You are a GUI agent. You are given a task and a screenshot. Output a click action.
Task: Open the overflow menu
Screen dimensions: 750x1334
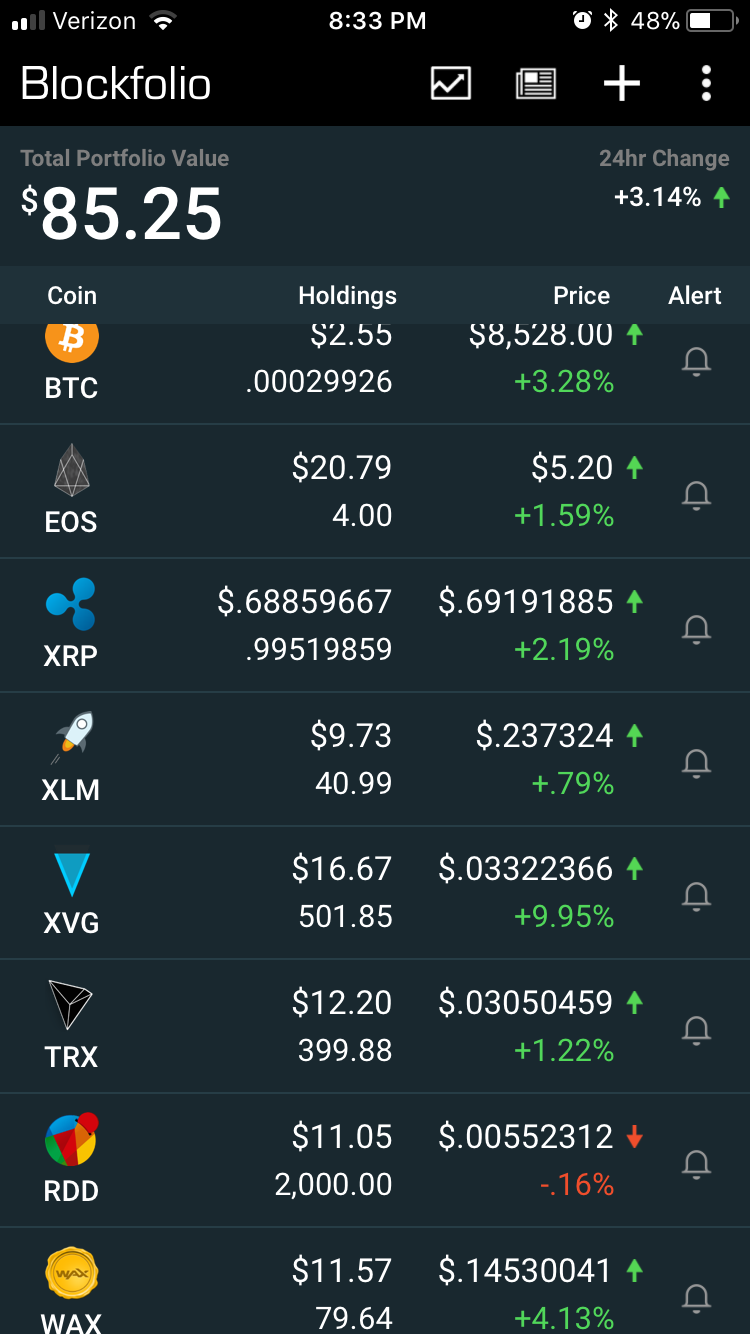pyautogui.click(x=706, y=83)
